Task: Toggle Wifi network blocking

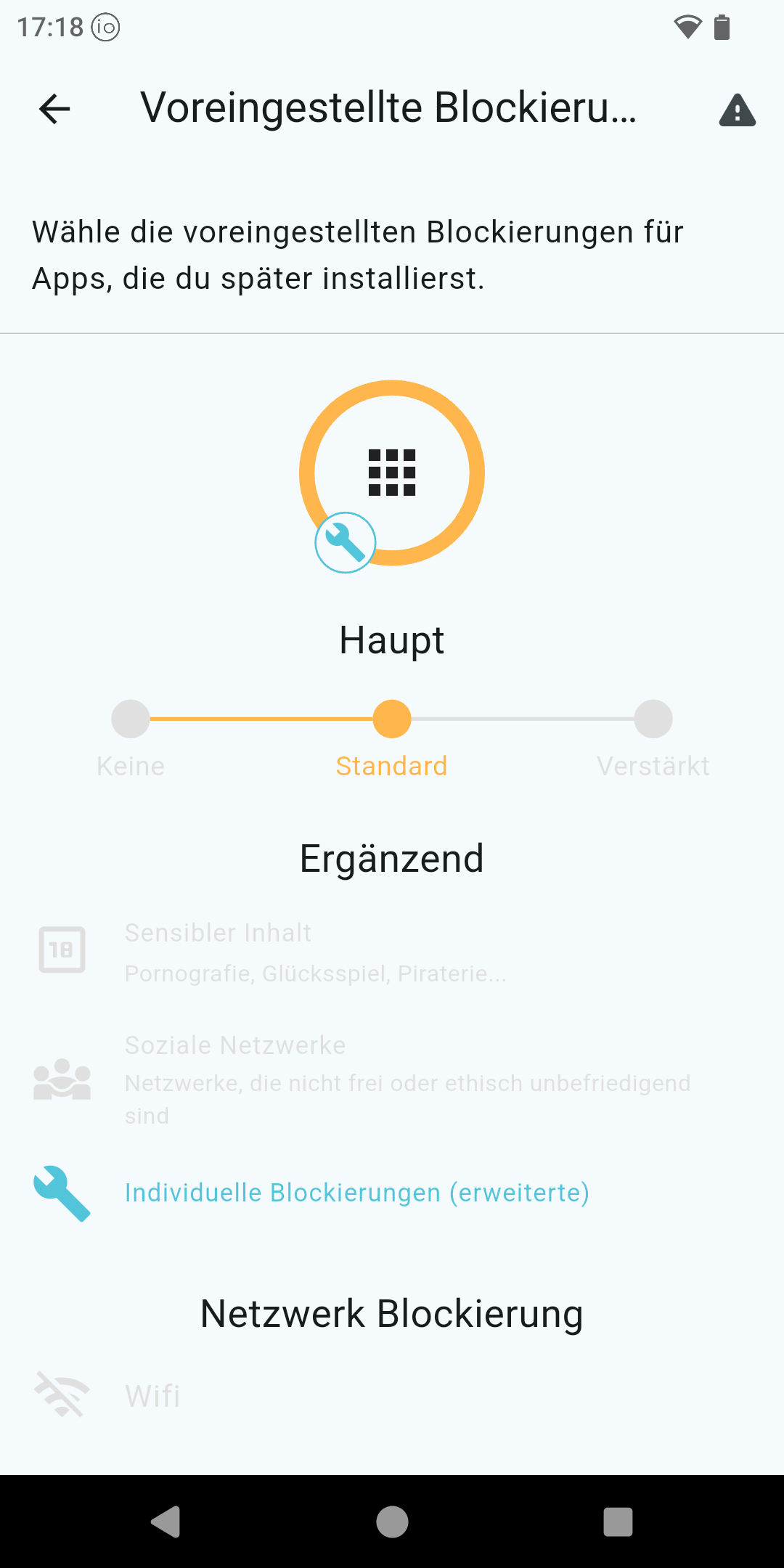Action: click(392, 1395)
